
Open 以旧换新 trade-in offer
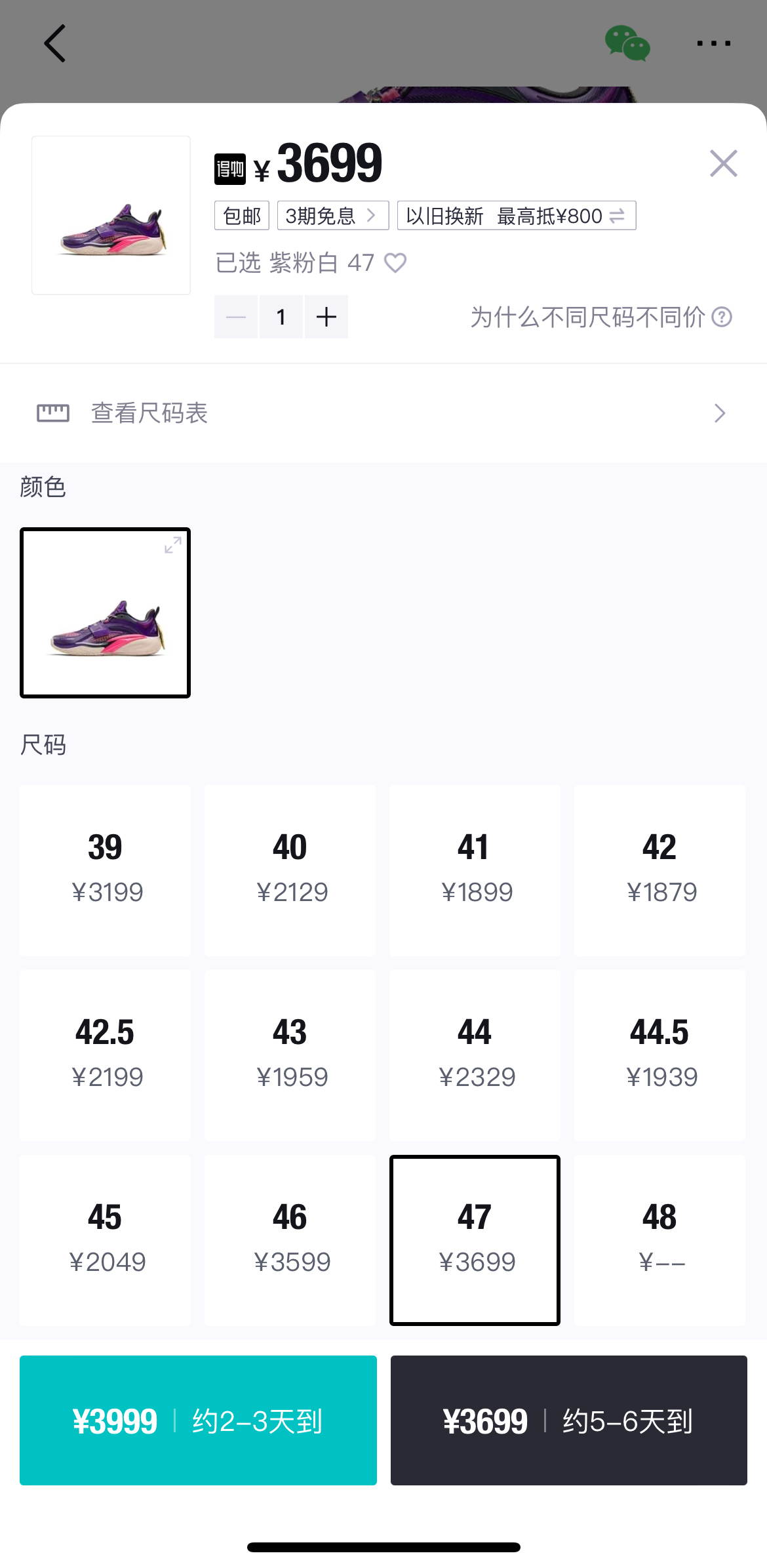tap(516, 216)
